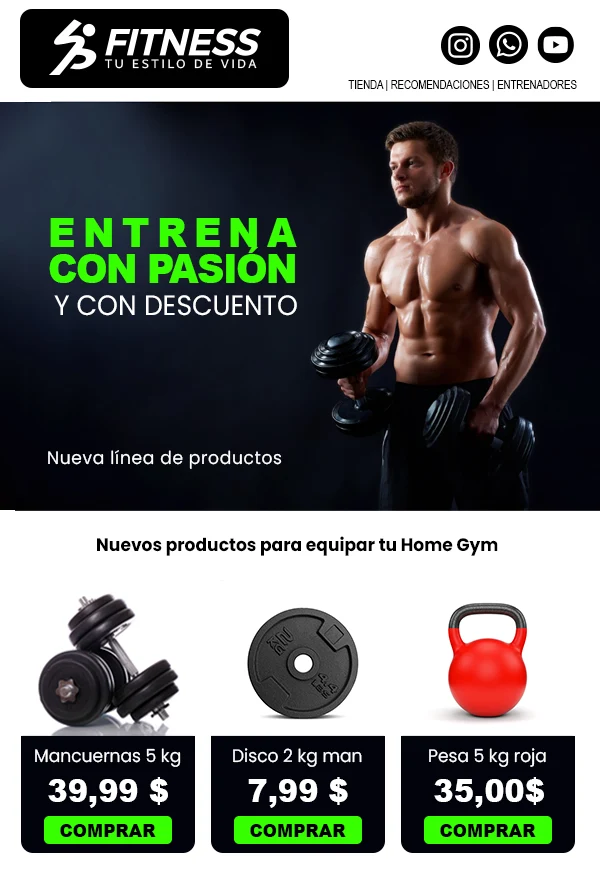
Task: Open the WhatsApp contact icon
Action: pos(508,45)
